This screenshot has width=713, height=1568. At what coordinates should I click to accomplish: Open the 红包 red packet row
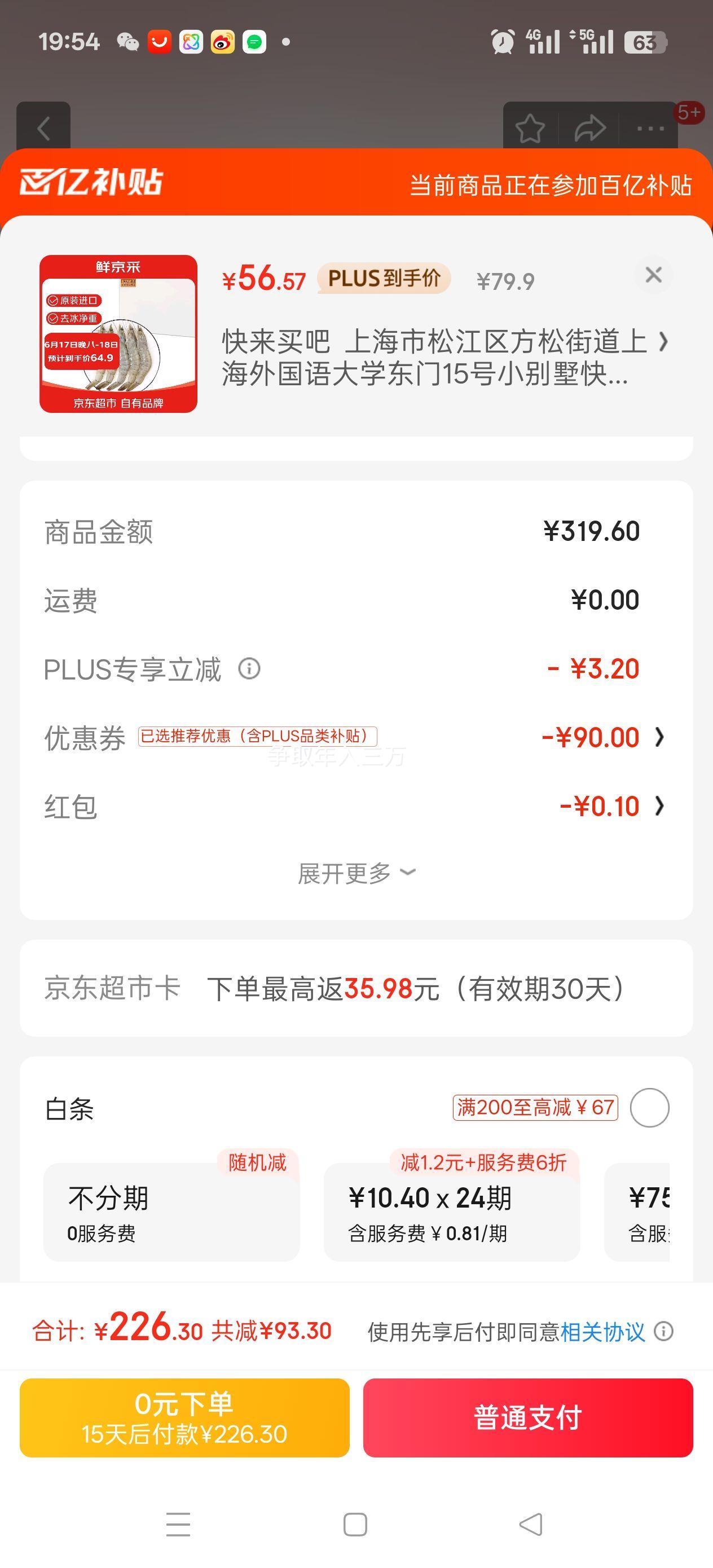pyautogui.click(x=355, y=806)
